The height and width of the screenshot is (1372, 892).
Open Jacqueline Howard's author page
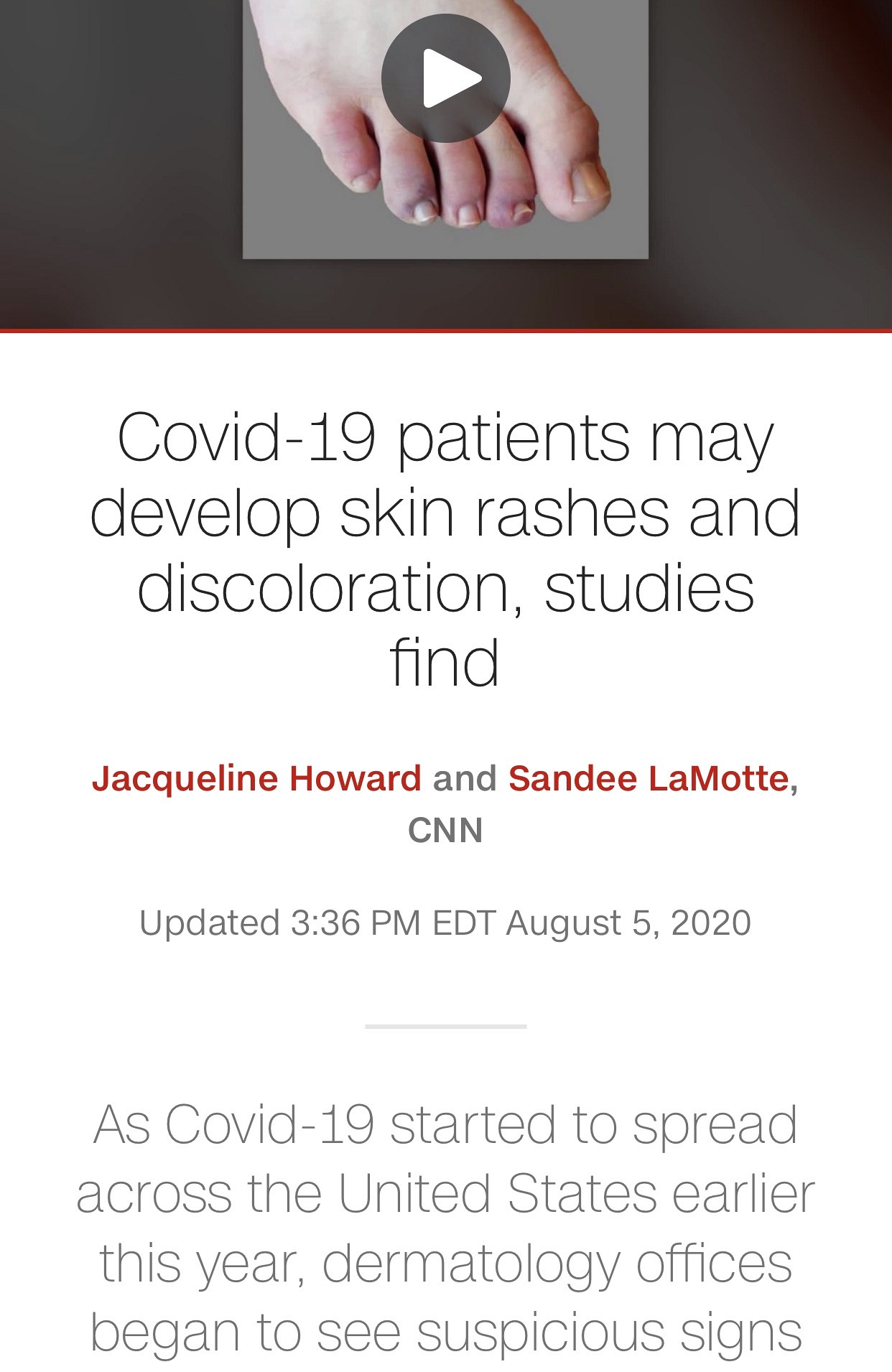point(256,779)
